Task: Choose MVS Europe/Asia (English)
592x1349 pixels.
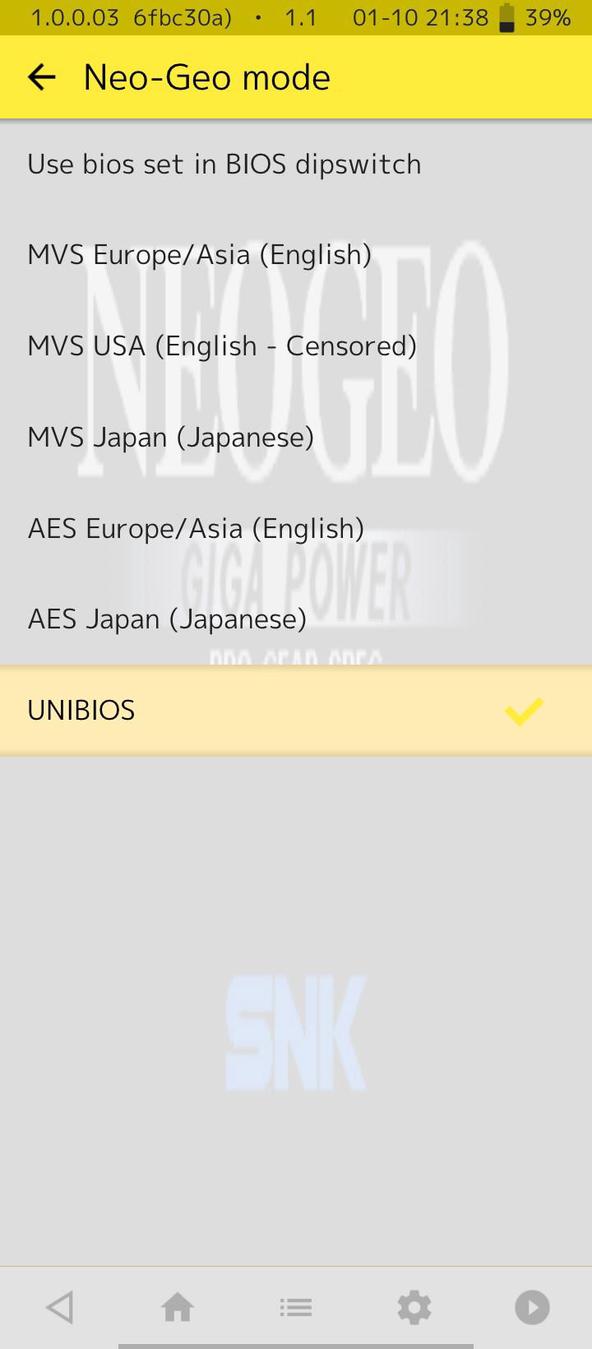Action: pos(296,255)
